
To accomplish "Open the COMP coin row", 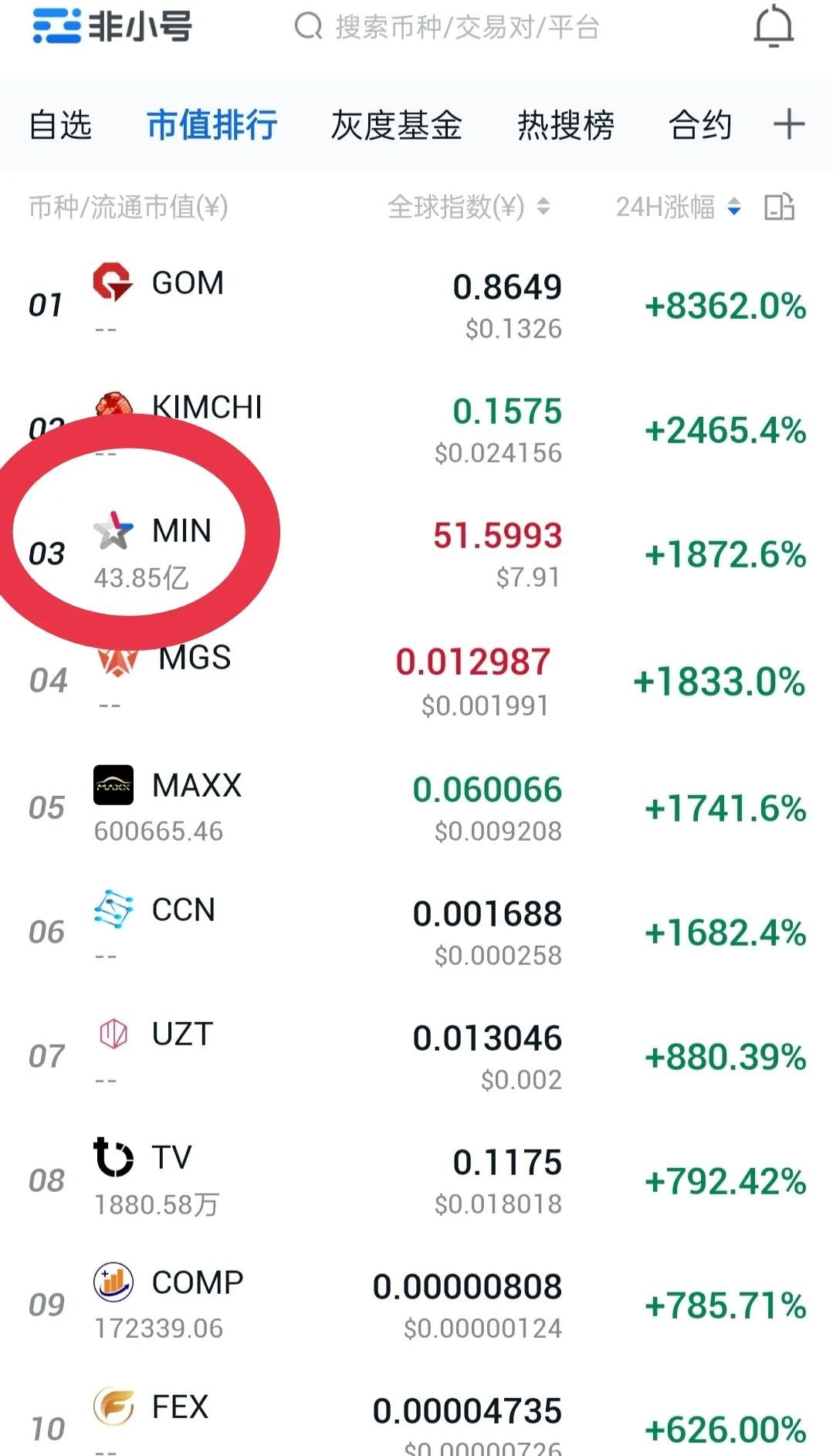I will (417, 1305).
